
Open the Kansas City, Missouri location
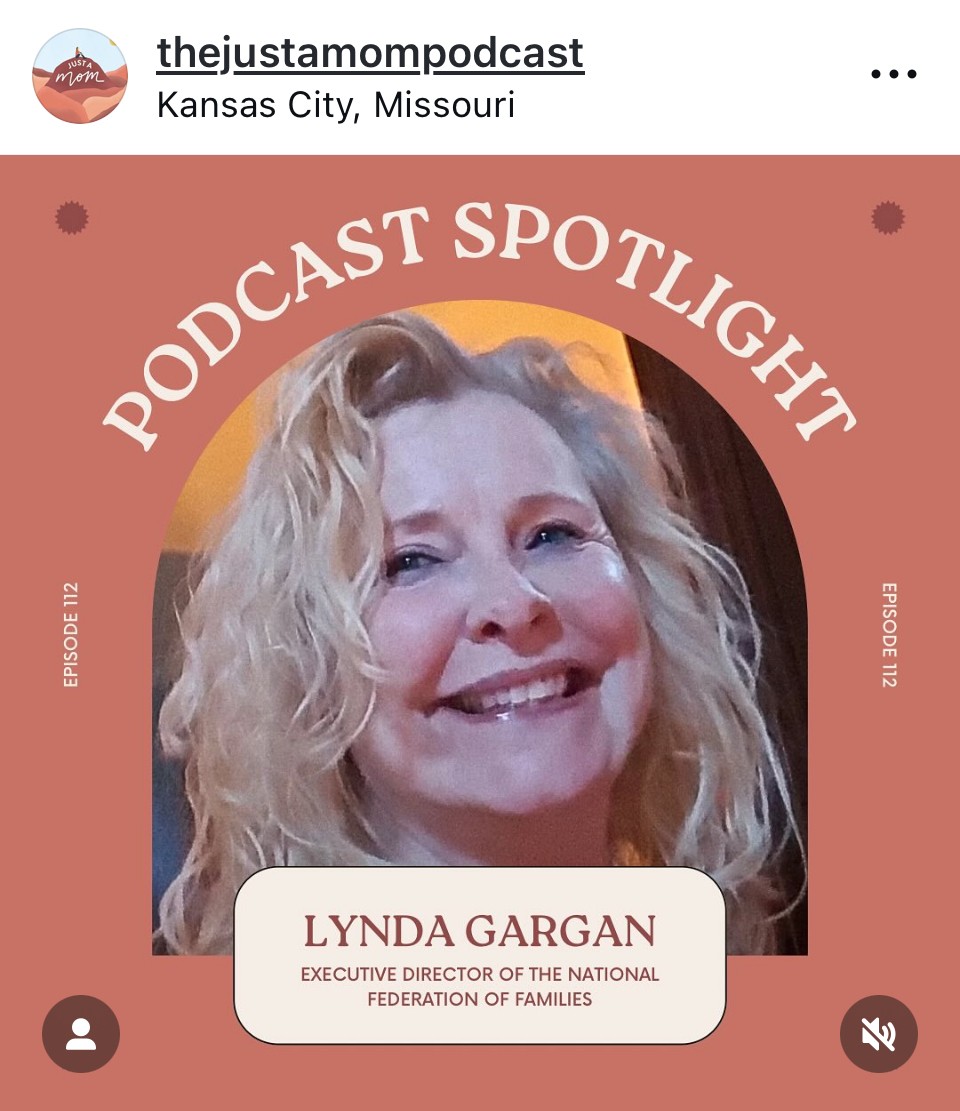tap(336, 104)
